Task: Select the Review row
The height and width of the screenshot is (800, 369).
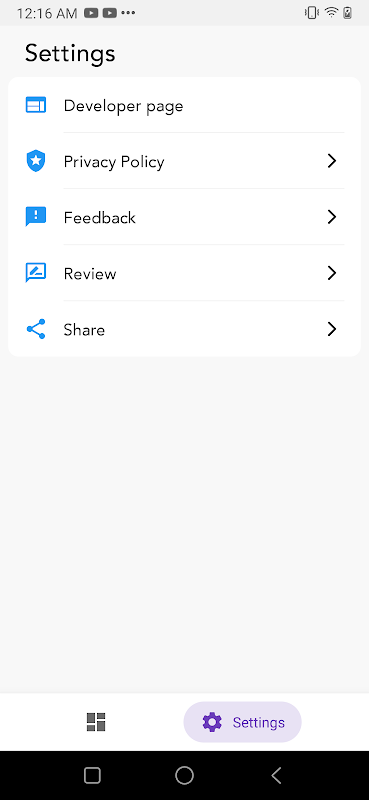Action: [184, 273]
